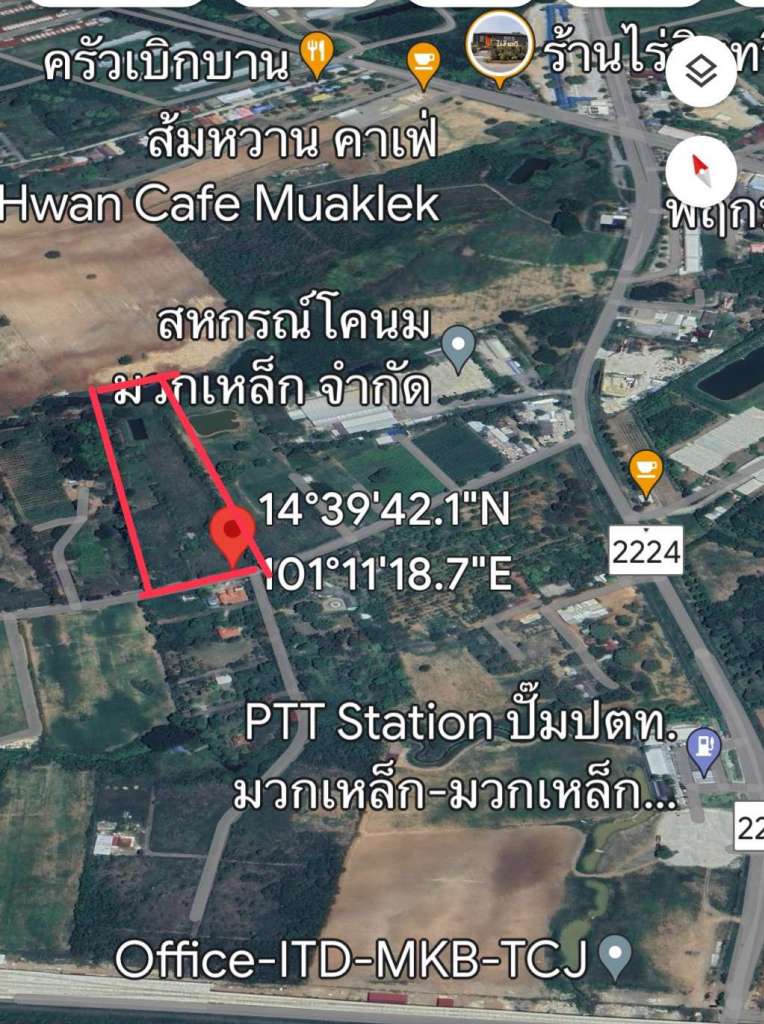Select the PTT Station fuel marker

pyautogui.click(x=705, y=750)
